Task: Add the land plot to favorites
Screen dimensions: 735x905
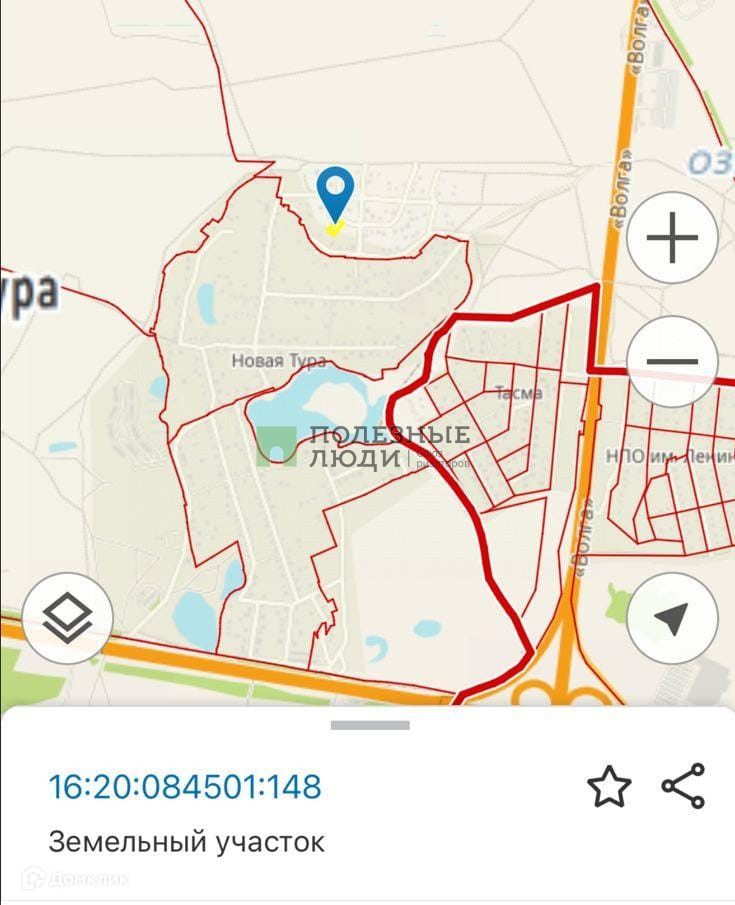Action: point(609,786)
